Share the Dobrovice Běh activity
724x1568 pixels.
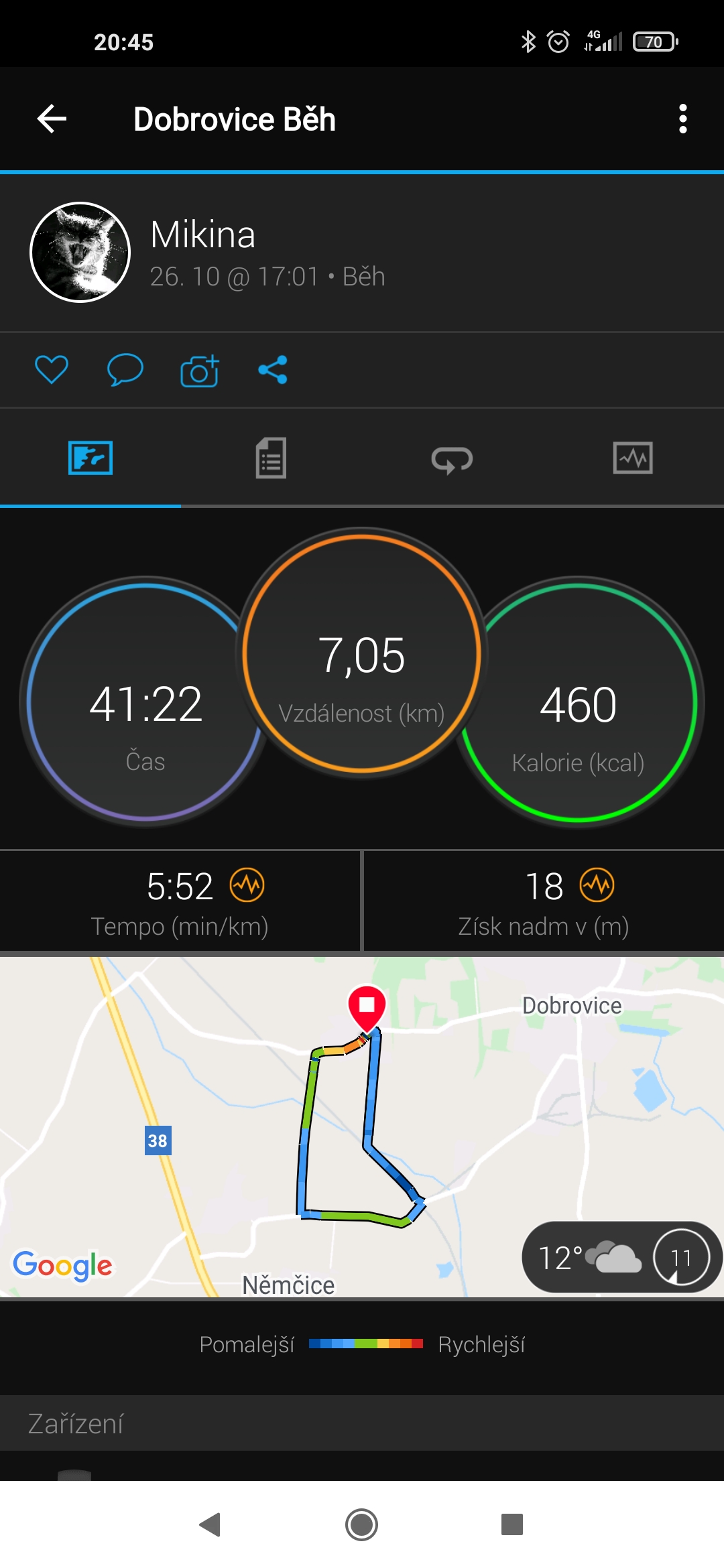click(x=273, y=369)
